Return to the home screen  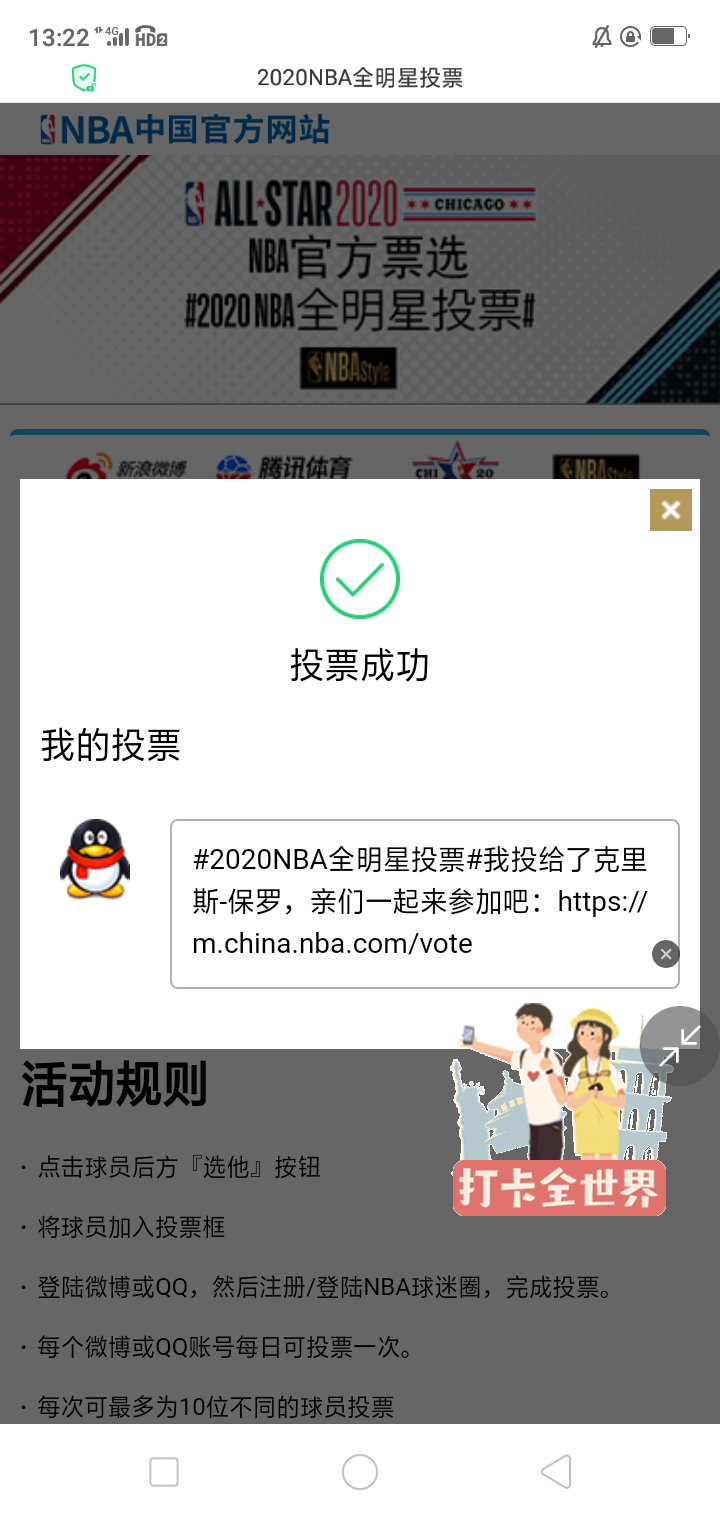[360, 1471]
